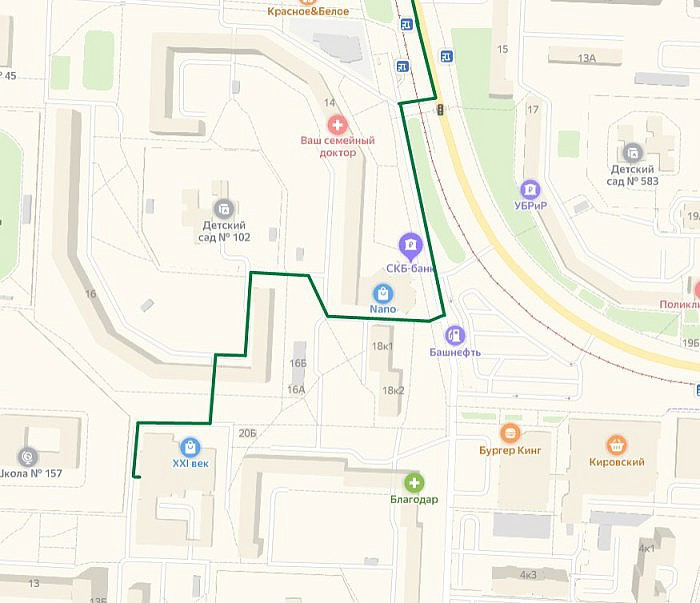This screenshot has height=603, width=700.
Task: Select the XXI век shop marker
Action: tap(190, 447)
